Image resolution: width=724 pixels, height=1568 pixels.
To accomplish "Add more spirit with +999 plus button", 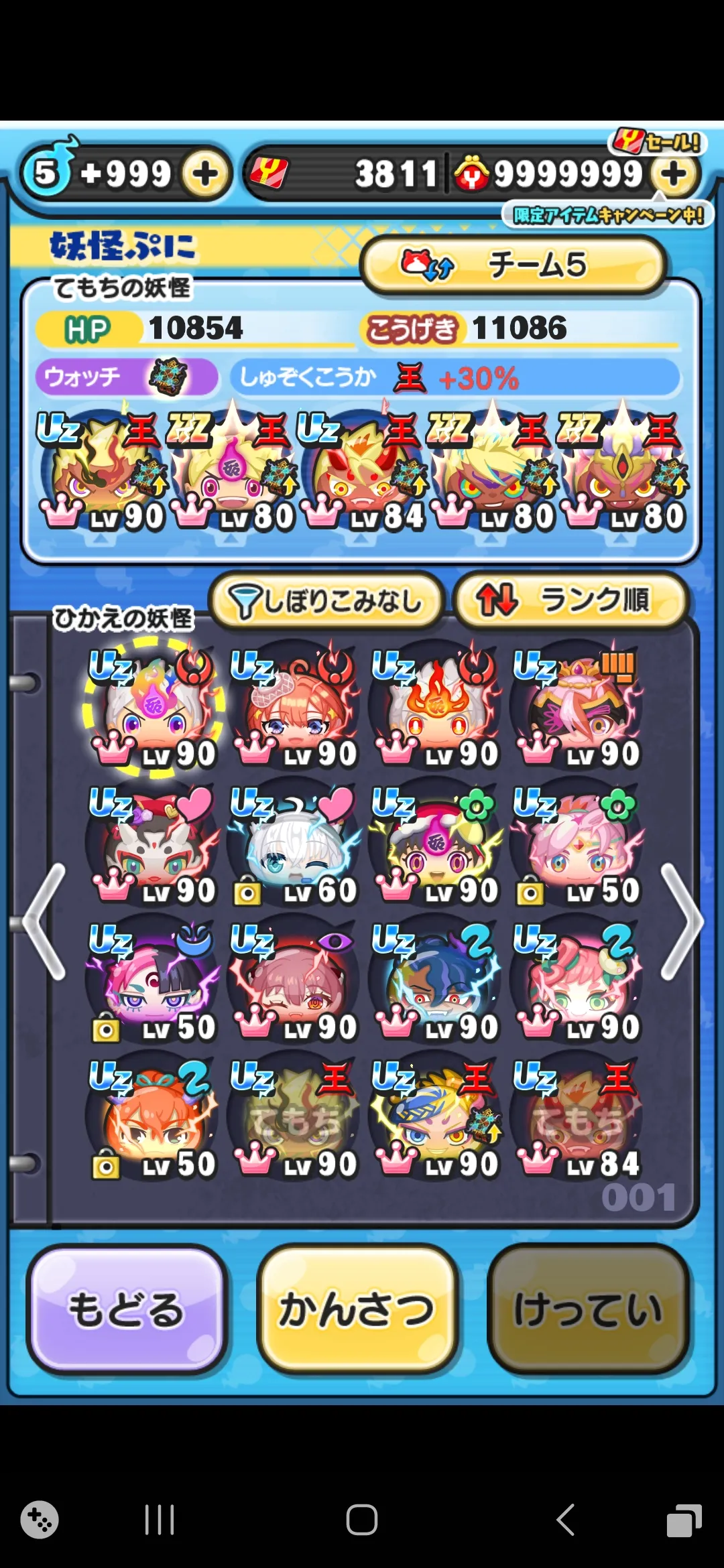I will click(x=206, y=174).
